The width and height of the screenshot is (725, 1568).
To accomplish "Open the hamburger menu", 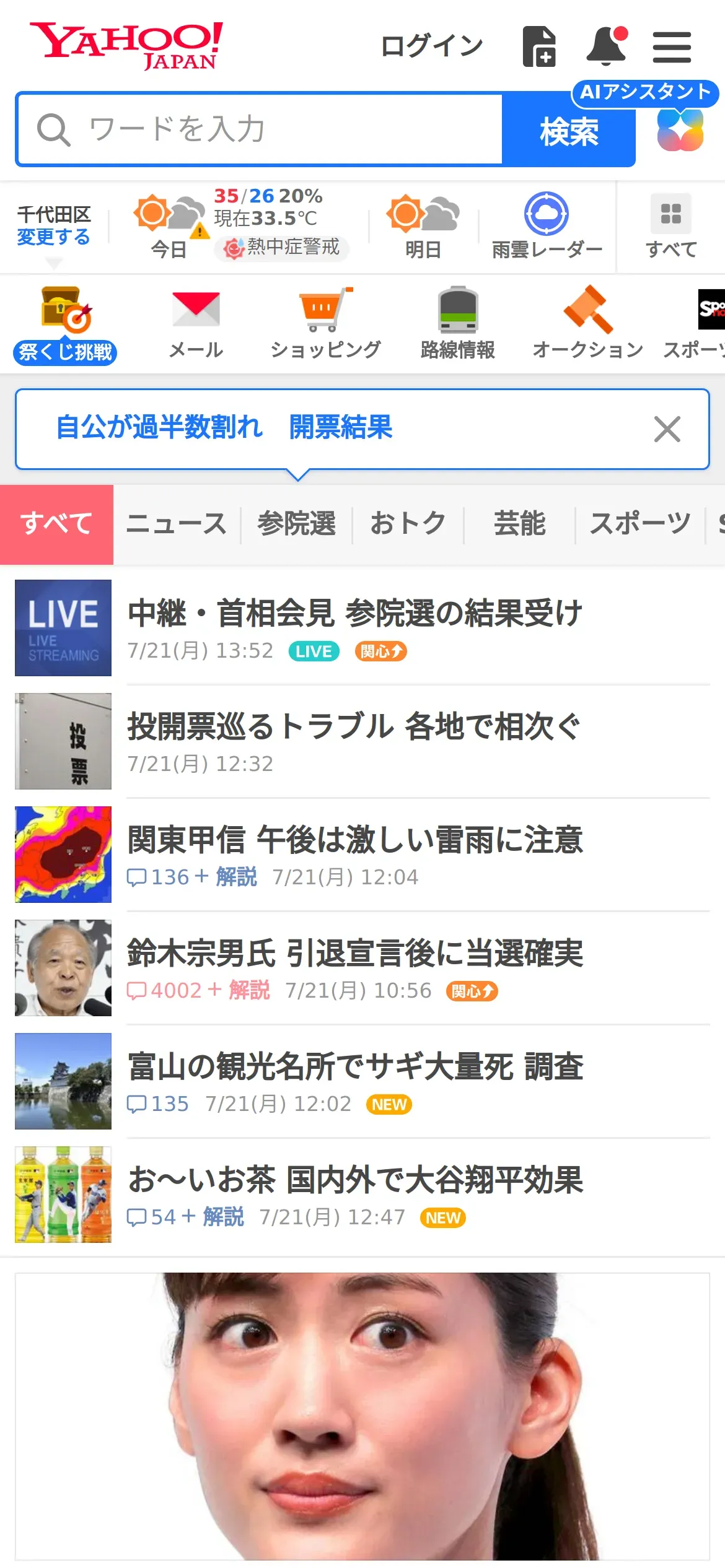I will [672, 47].
